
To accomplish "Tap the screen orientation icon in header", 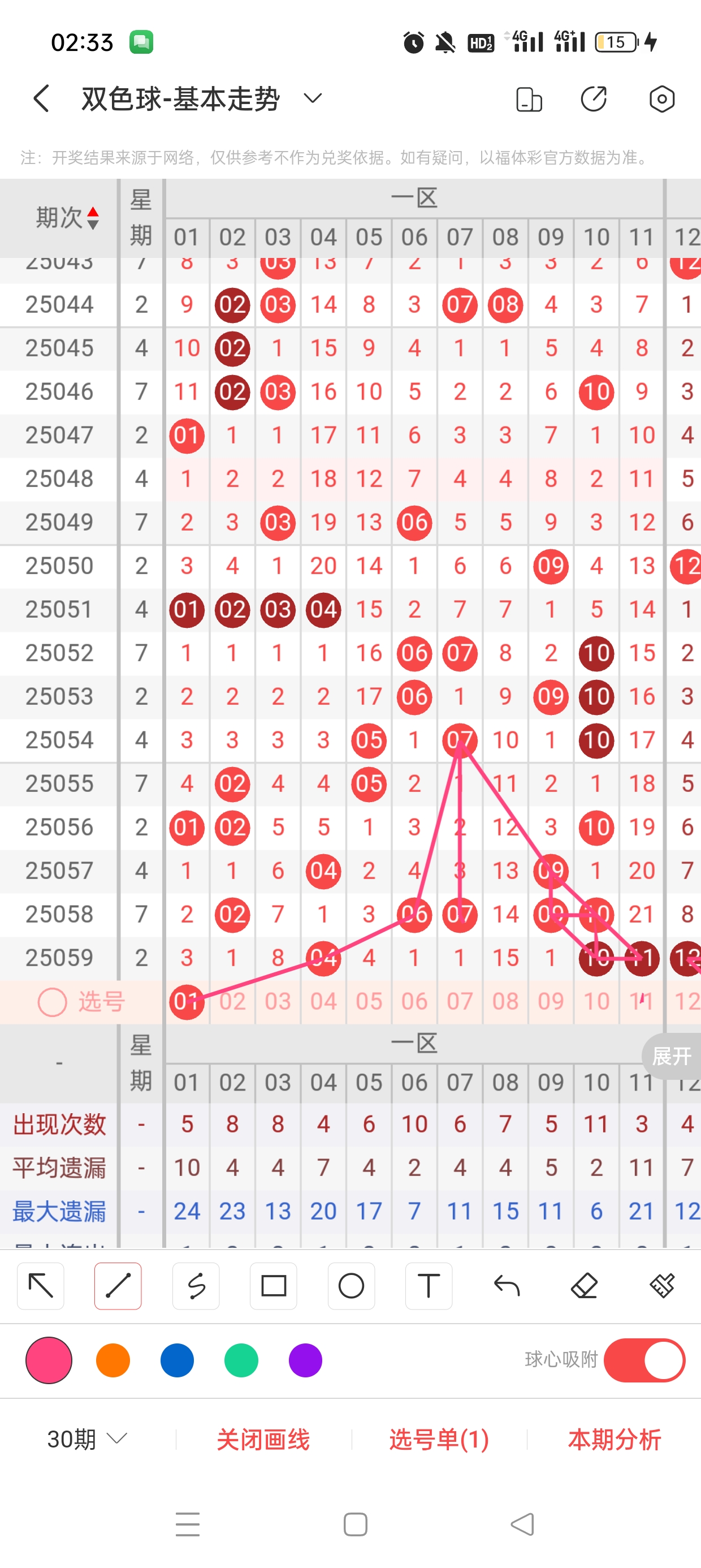I will (529, 99).
